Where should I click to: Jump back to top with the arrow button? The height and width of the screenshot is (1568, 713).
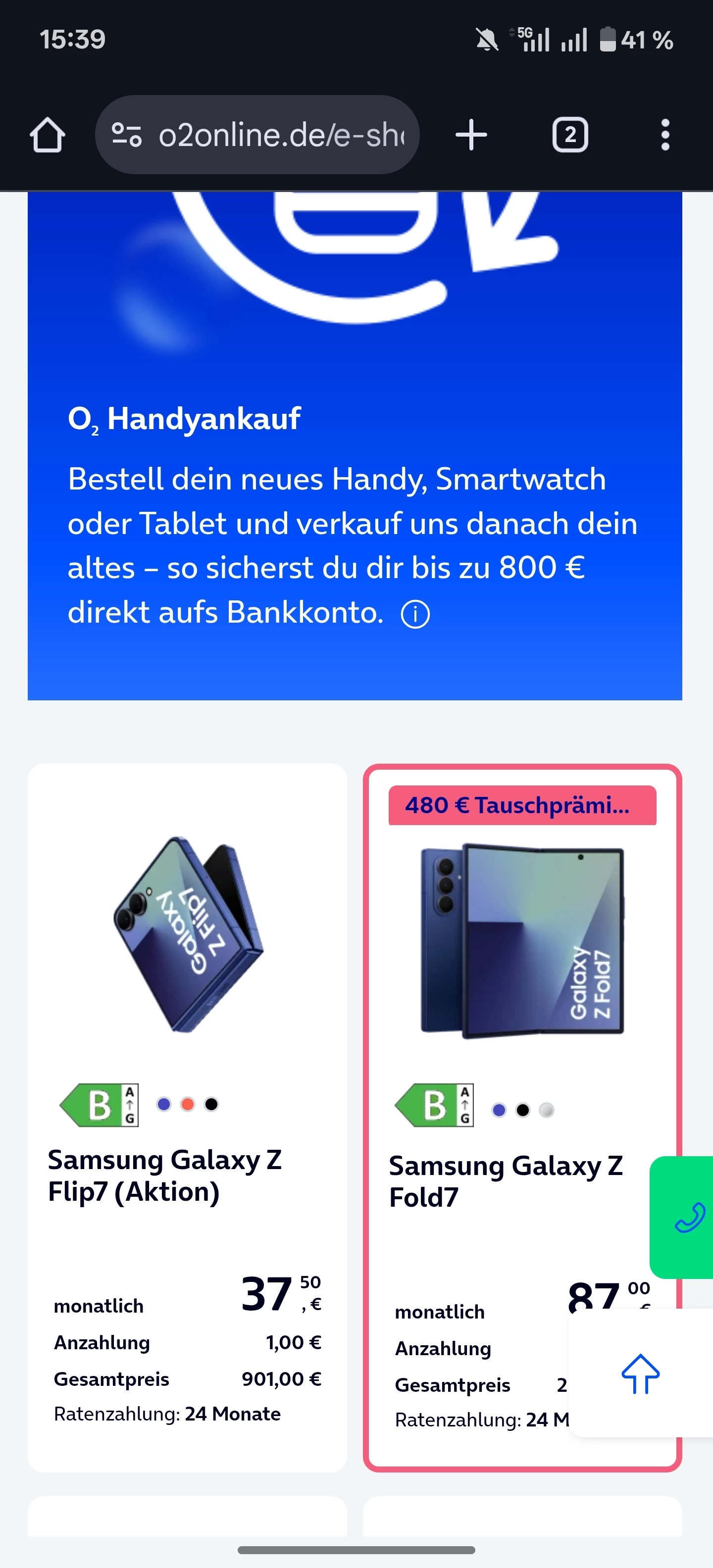click(640, 1374)
